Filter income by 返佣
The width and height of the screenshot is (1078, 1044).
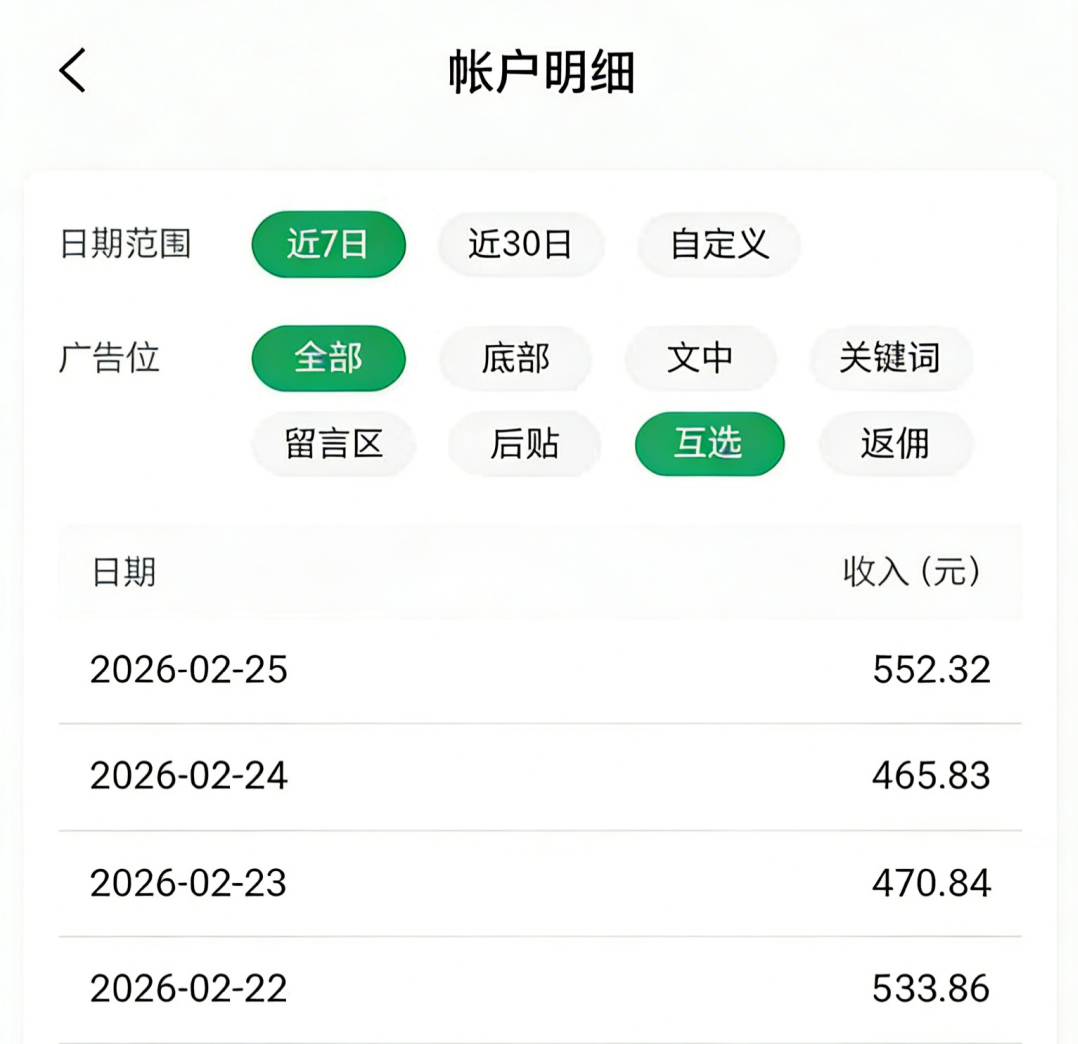pos(895,444)
